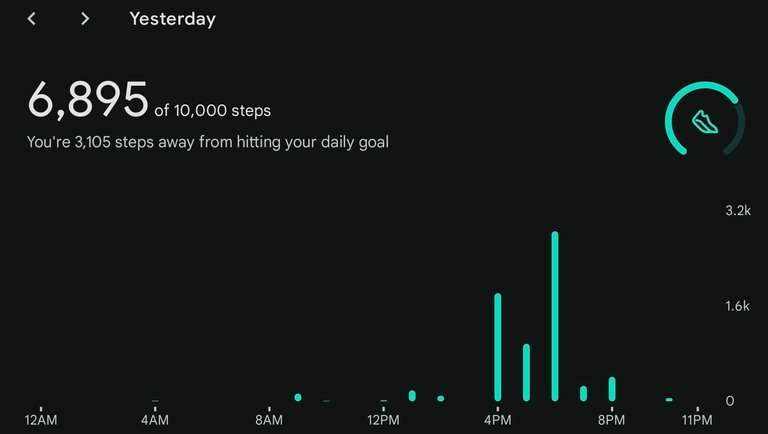The height and width of the screenshot is (434, 768).
Task: Open the steps goal progress ring
Action: (704, 122)
